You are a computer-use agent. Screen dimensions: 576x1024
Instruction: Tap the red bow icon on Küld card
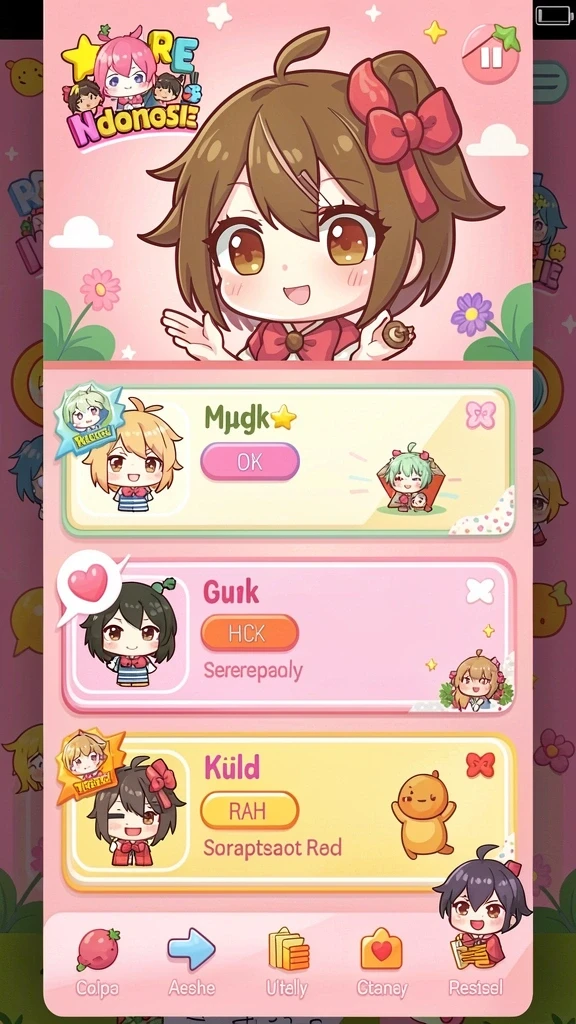coord(481,765)
